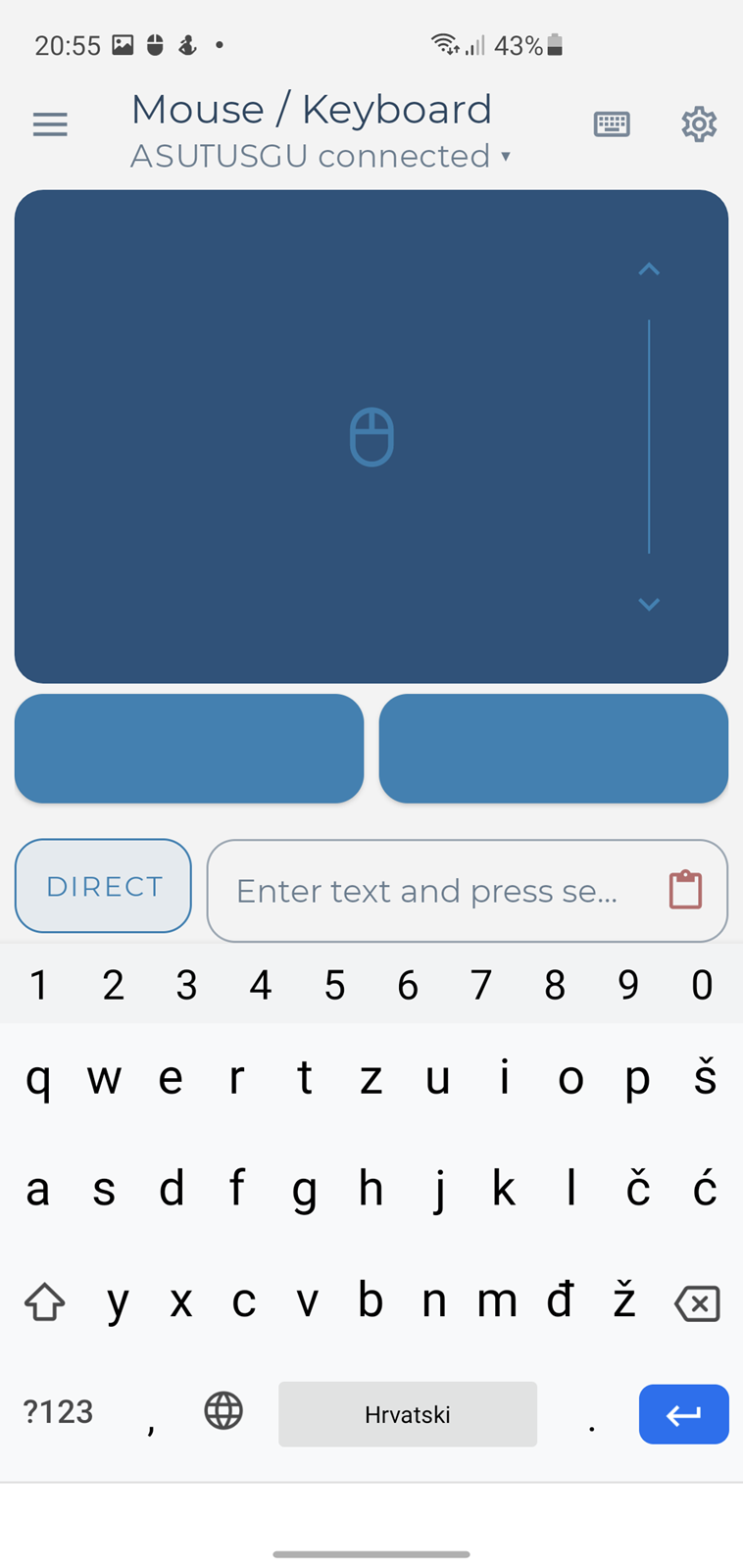Click the right mouse button
The width and height of the screenshot is (743, 1568).
pos(554,749)
